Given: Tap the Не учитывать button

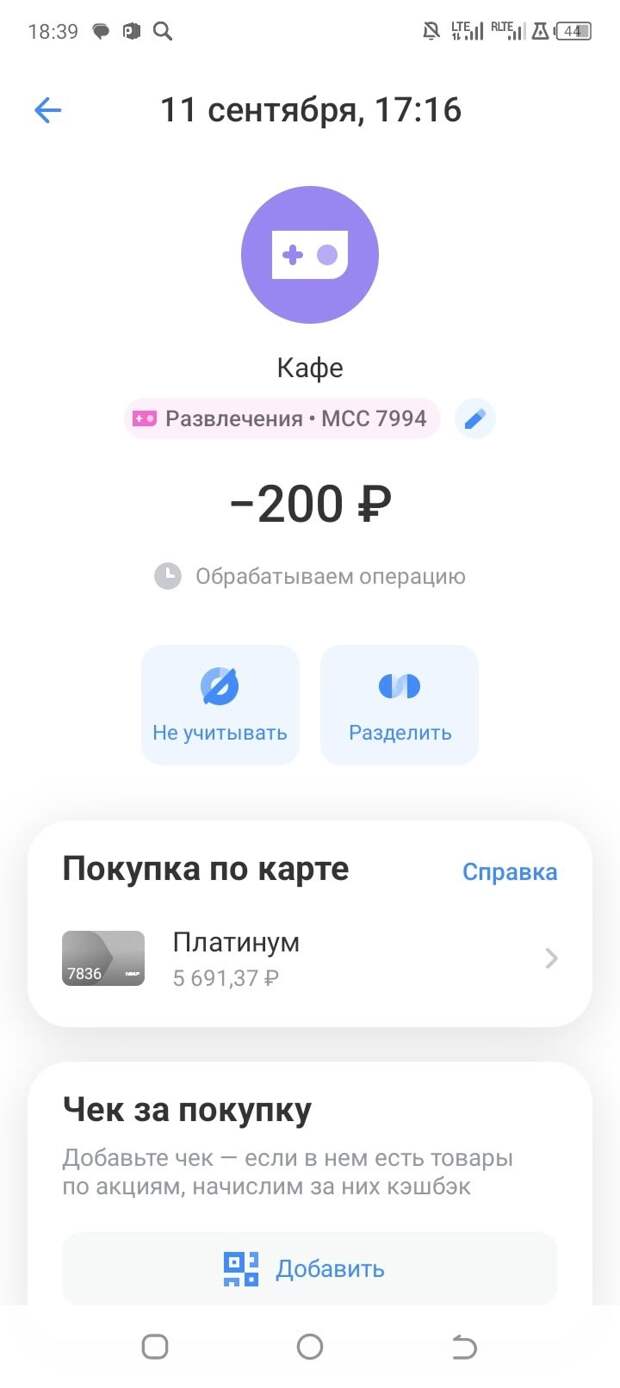Looking at the screenshot, I should (x=220, y=705).
